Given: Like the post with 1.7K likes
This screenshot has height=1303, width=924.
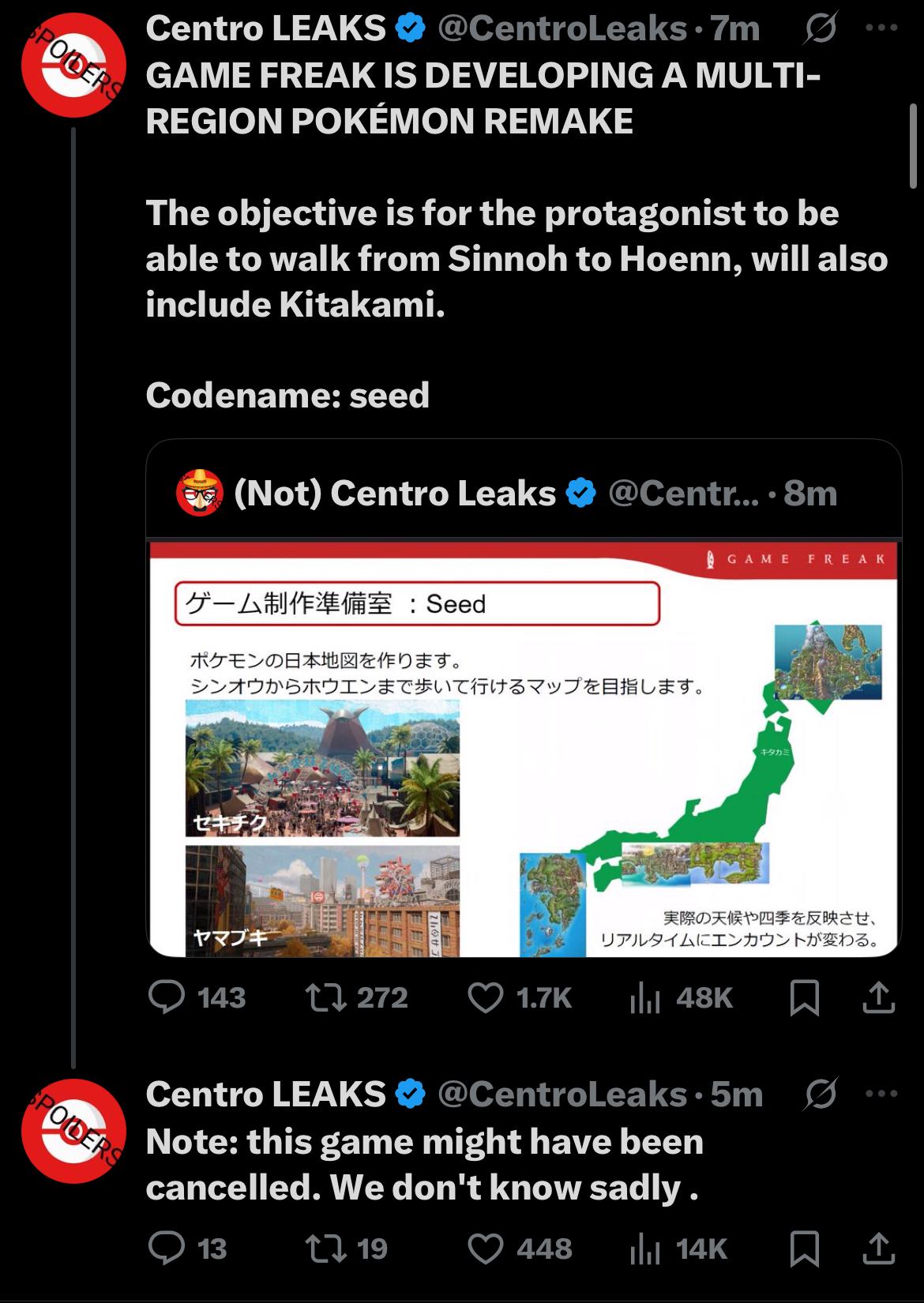Looking at the screenshot, I should pos(486,997).
